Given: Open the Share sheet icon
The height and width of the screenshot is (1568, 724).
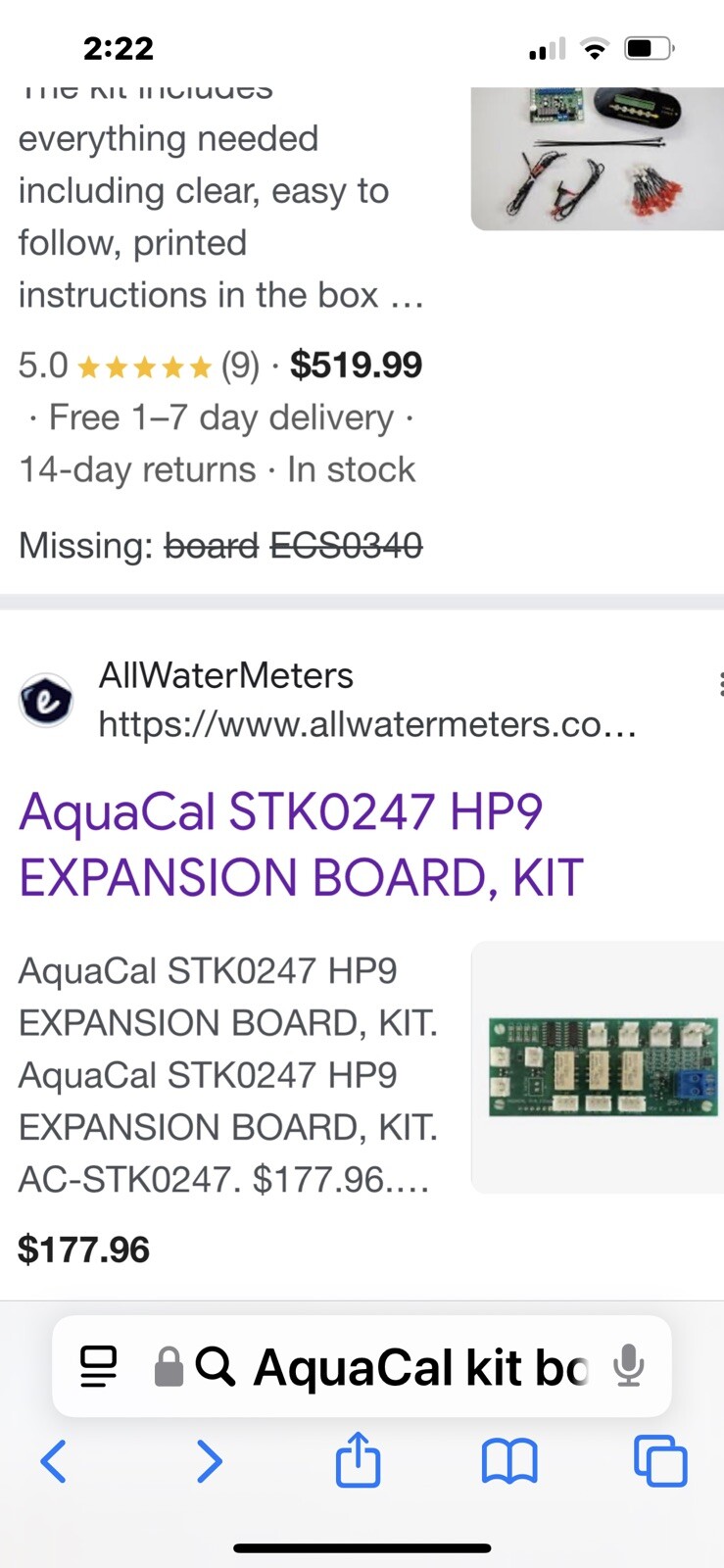Looking at the screenshot, I should 358,1461.
